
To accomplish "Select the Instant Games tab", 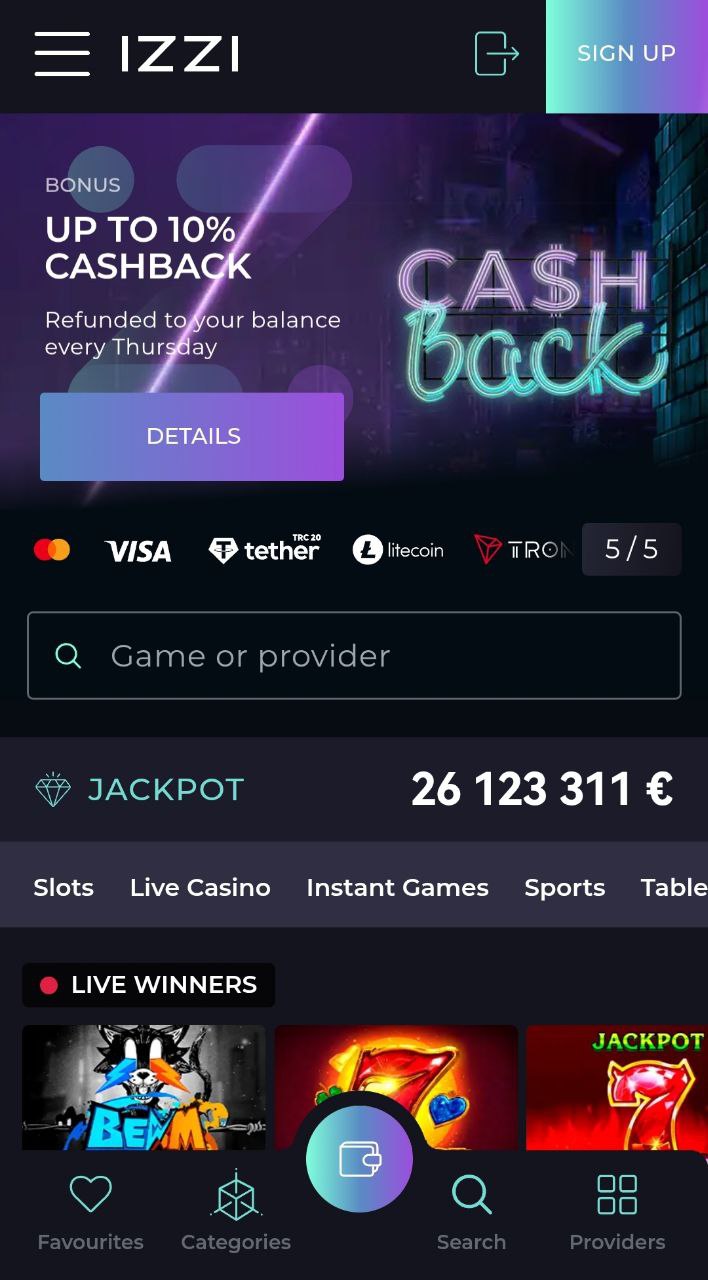I will pyautogui.click(x=397, y=887).
